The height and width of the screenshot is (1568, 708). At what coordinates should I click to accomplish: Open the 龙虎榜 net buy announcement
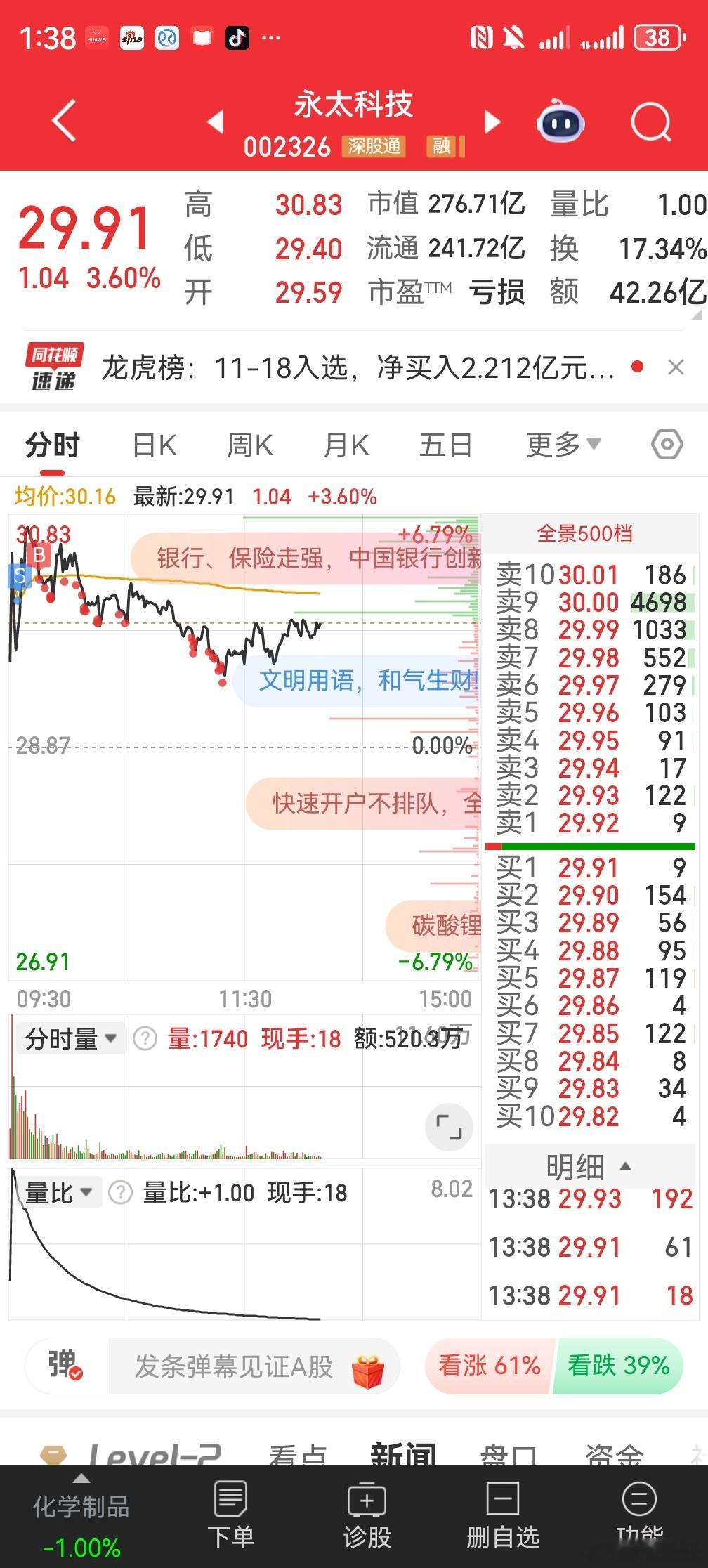351,367
